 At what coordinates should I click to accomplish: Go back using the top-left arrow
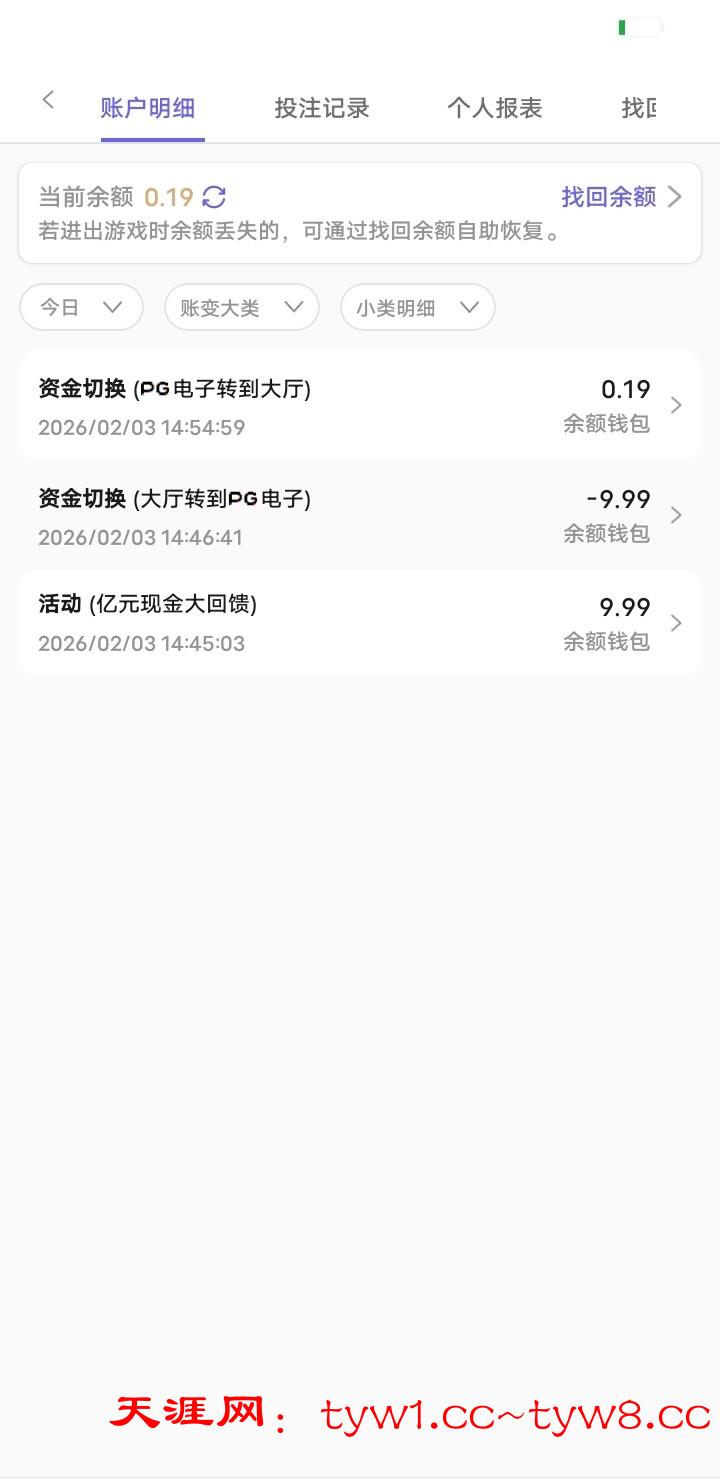(x=48, y=100)
